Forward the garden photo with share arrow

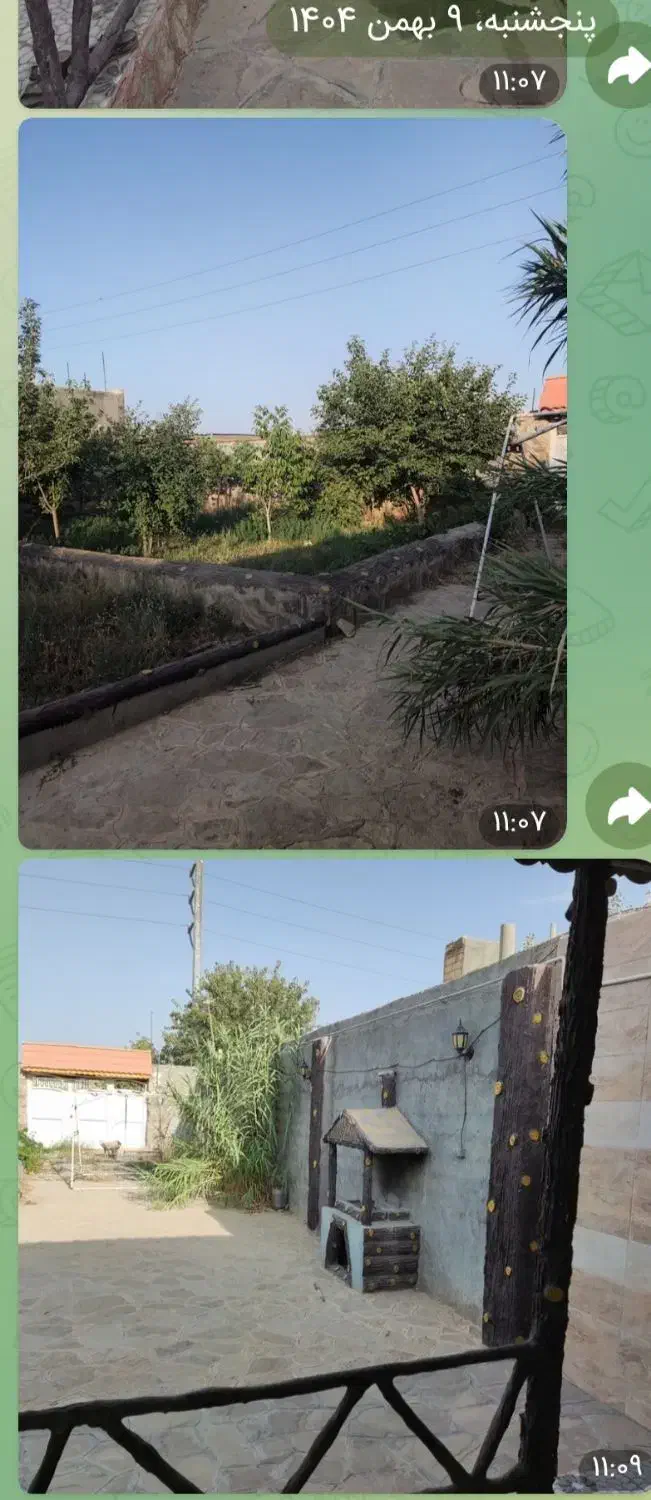(x=626, y=805)
